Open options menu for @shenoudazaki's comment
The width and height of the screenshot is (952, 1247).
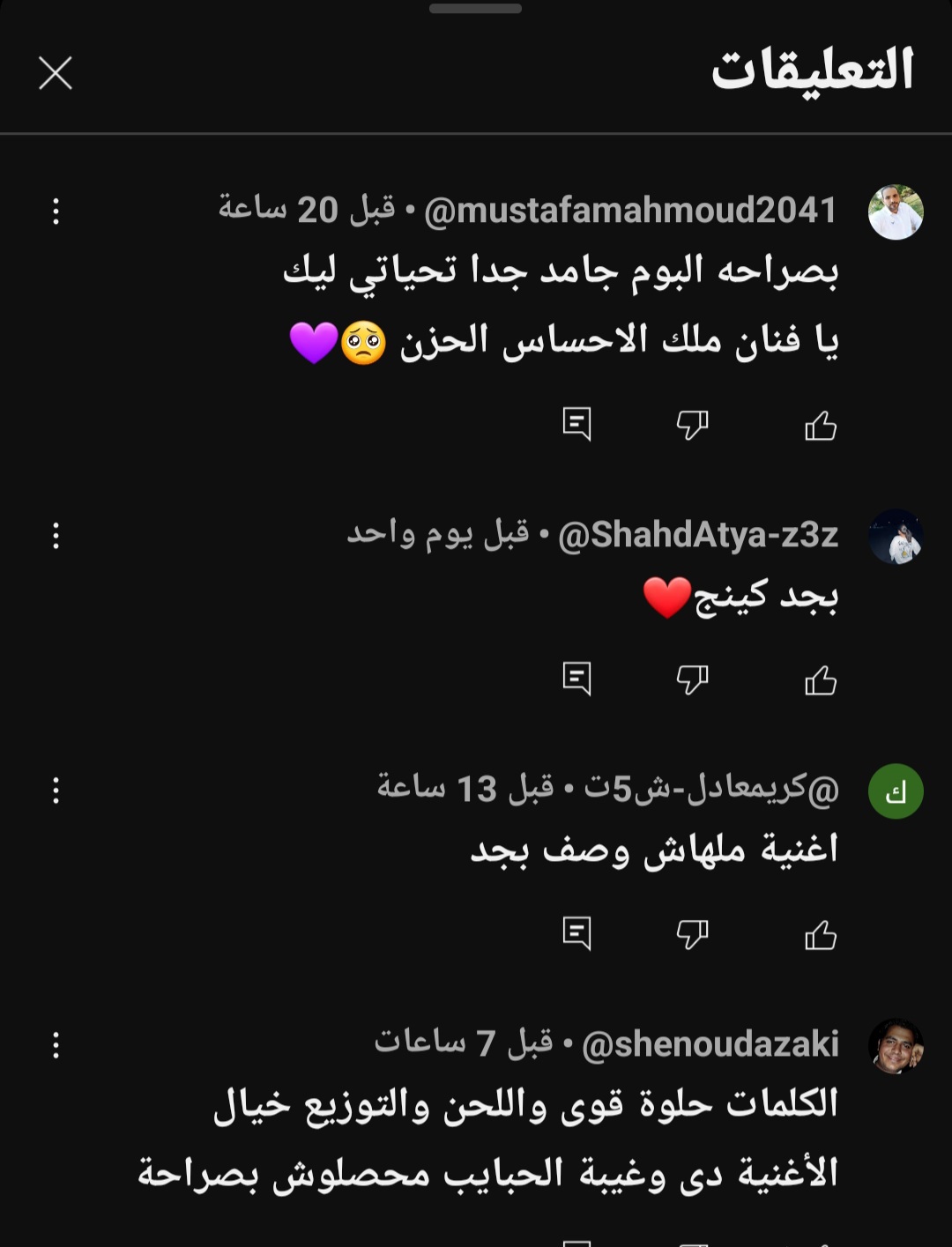point(56,1045)
